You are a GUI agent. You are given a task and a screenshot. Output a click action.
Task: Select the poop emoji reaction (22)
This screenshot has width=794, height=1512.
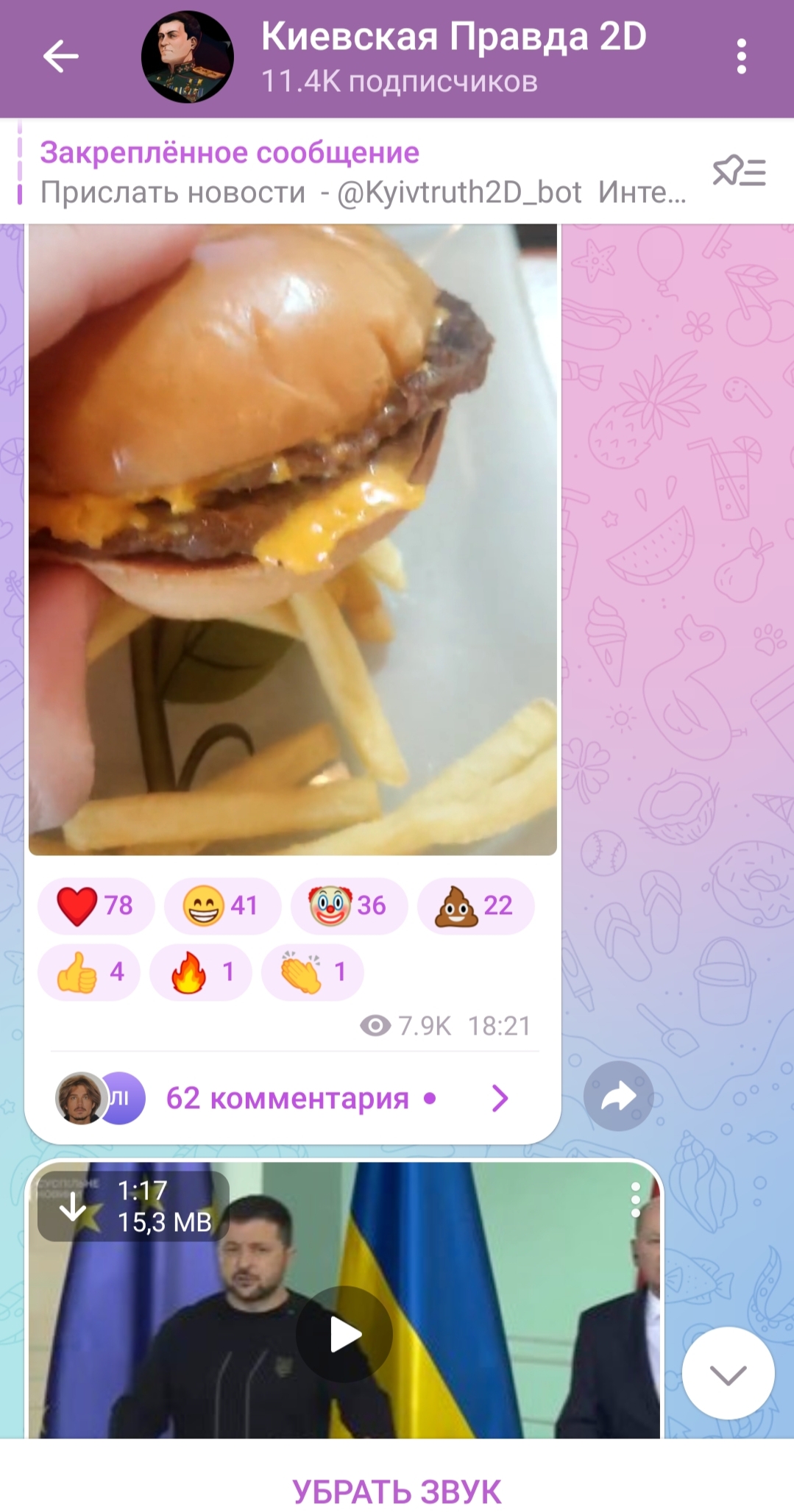(x=475, y=905)
